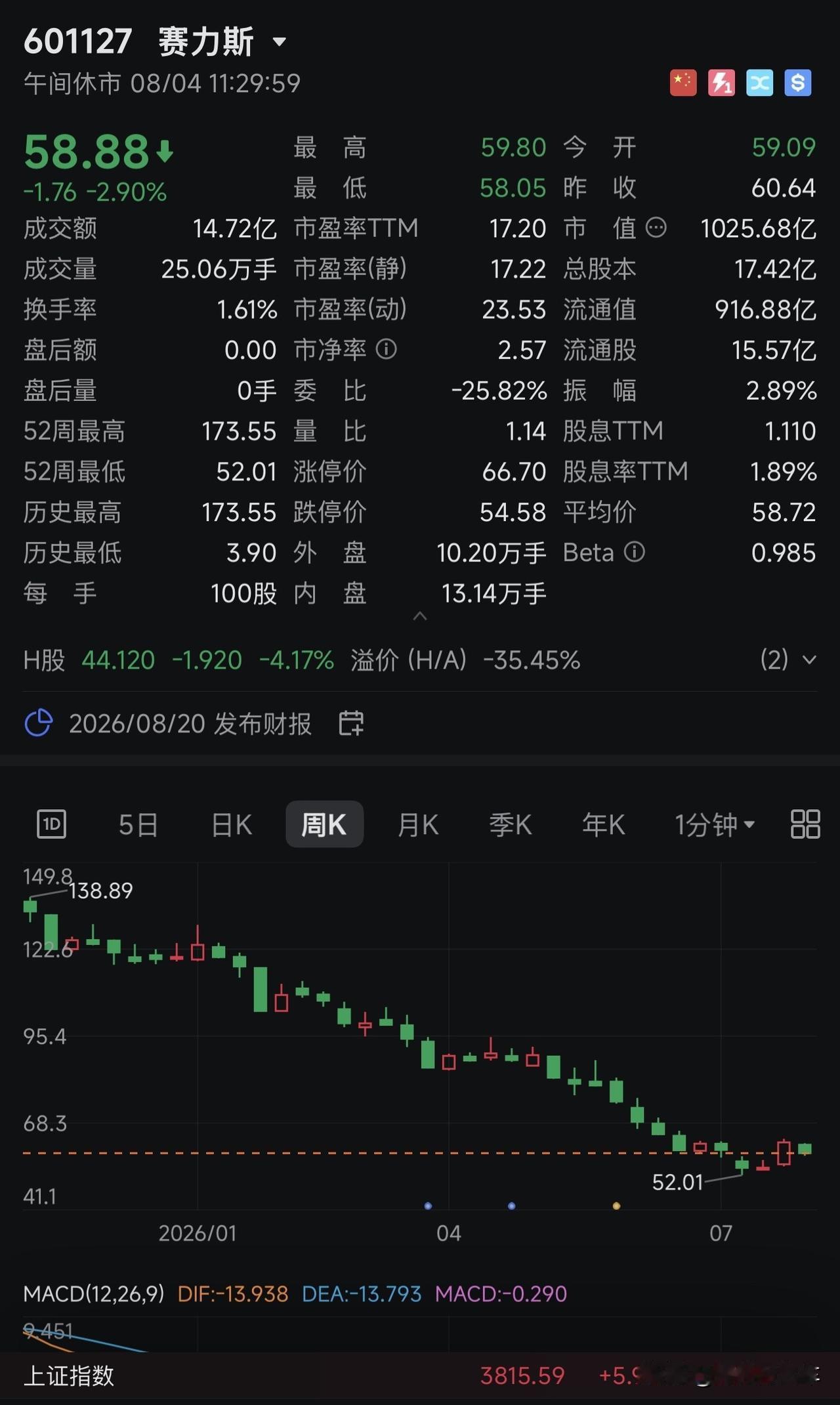Show the Beta info tooltip
This screenshot has height=1405, width=840.
click(635, 552)
